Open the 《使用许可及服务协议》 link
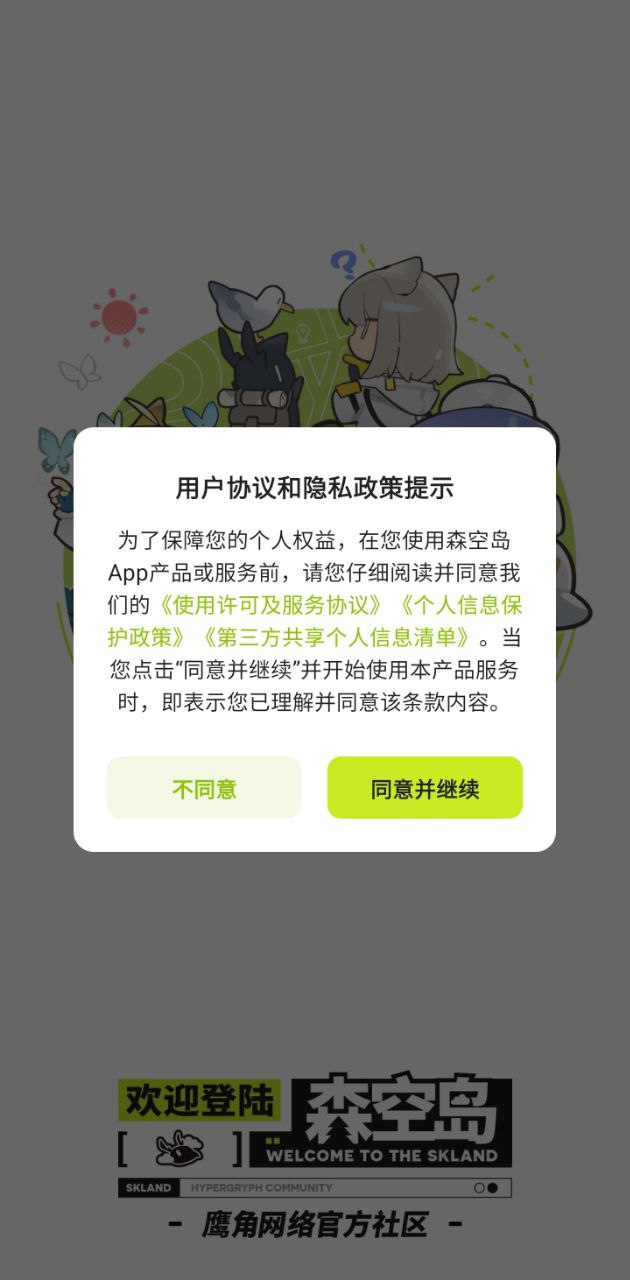This screenshot has width=630, height=1280. [x=270, y=606]
